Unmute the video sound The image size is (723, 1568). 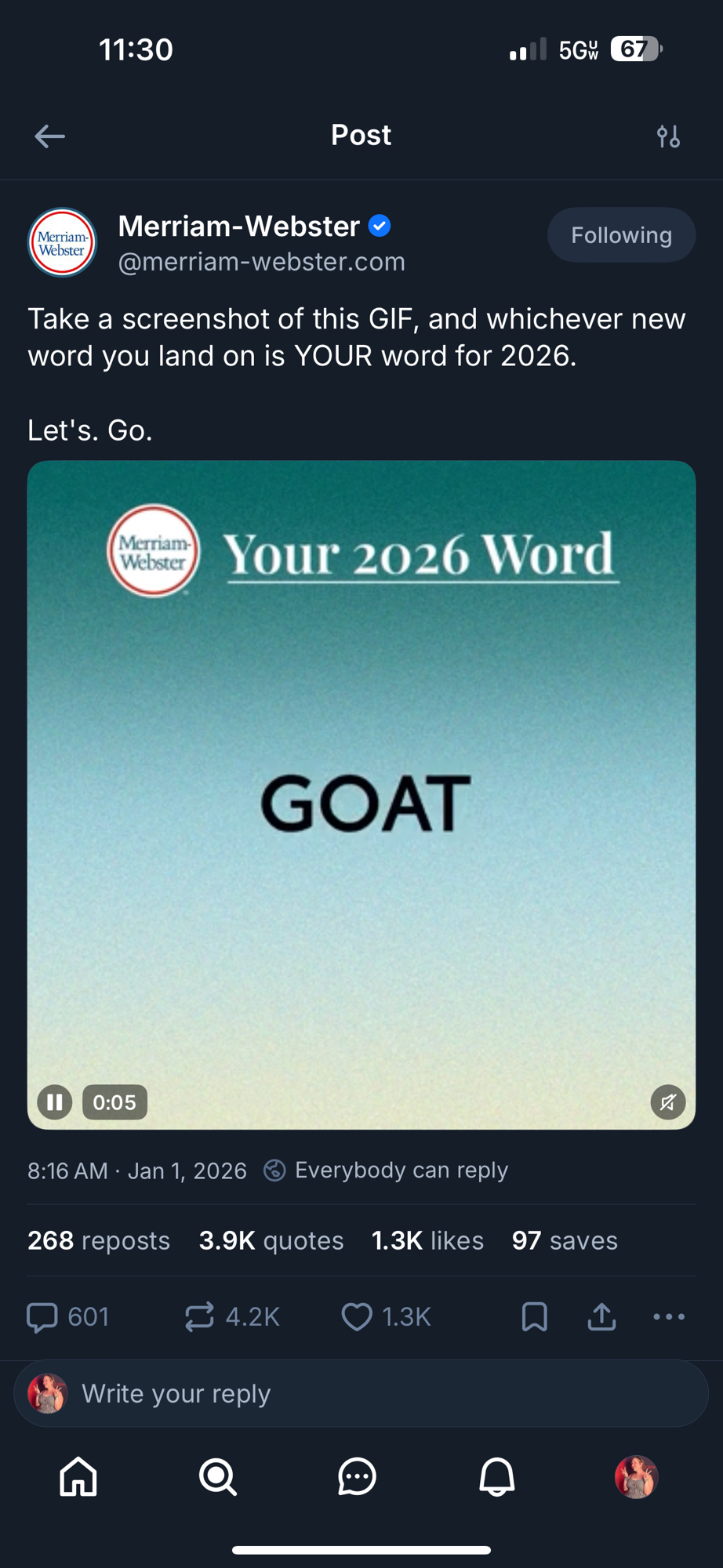[x=668, y=1102]
